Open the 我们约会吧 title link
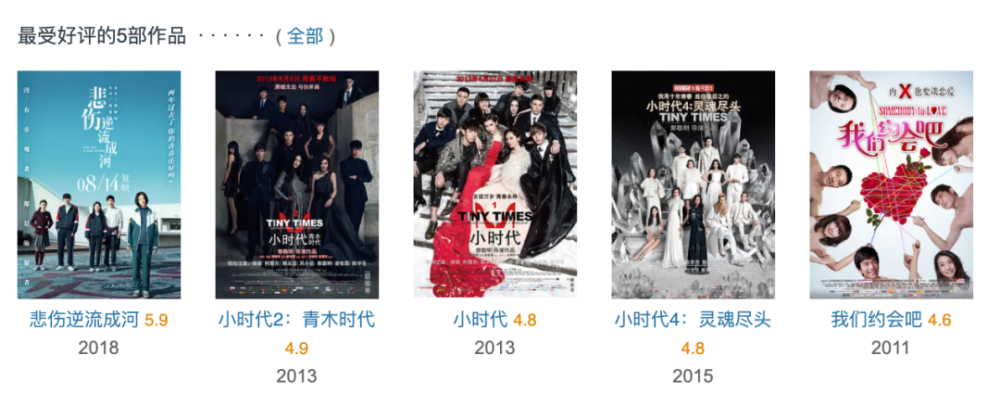Image resolution: width=1000 pixels, height=406 pixels. [x=876, y=321]
